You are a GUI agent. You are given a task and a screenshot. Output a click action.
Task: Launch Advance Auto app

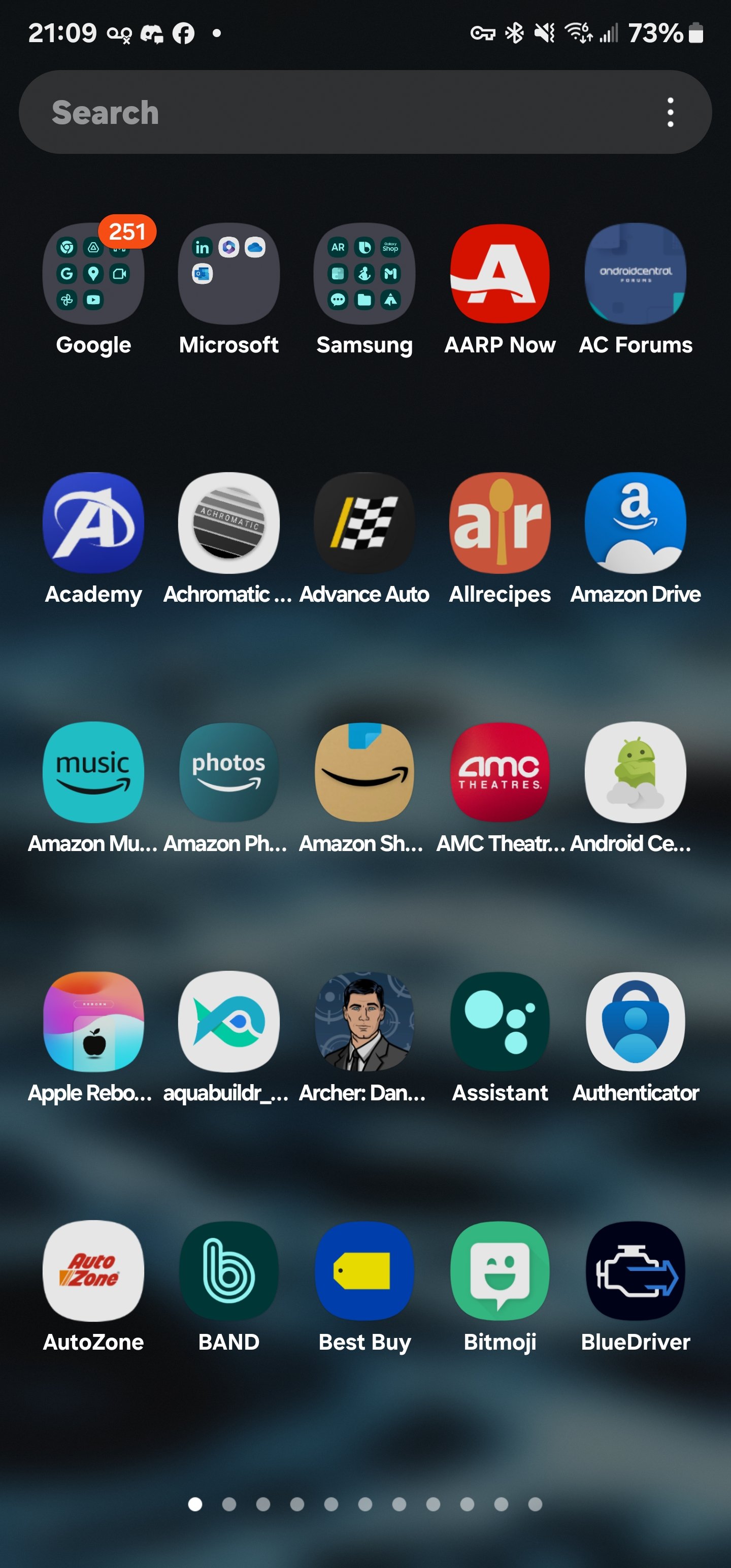(x=364, y=523)
